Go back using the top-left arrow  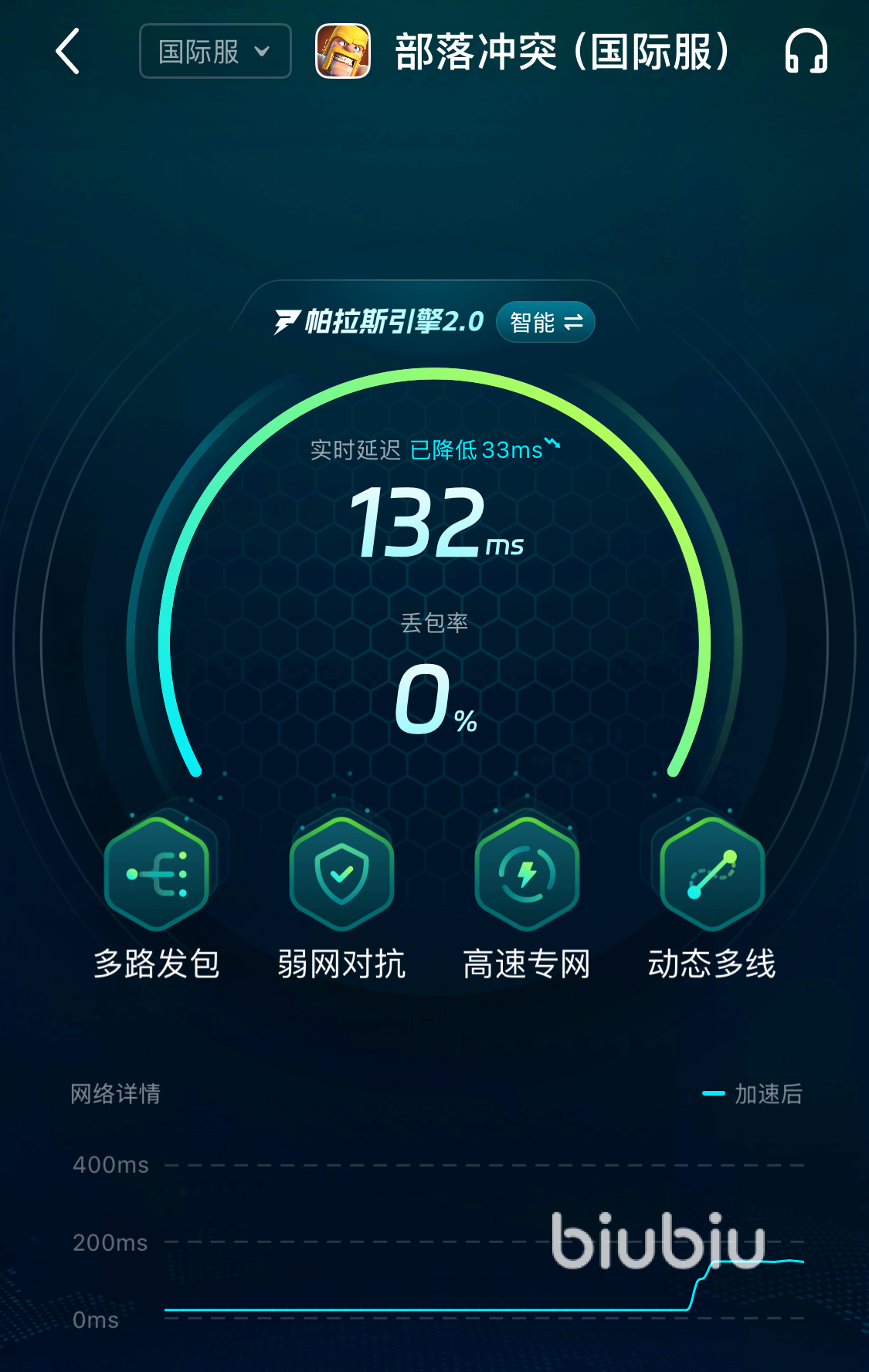point(68,52)
